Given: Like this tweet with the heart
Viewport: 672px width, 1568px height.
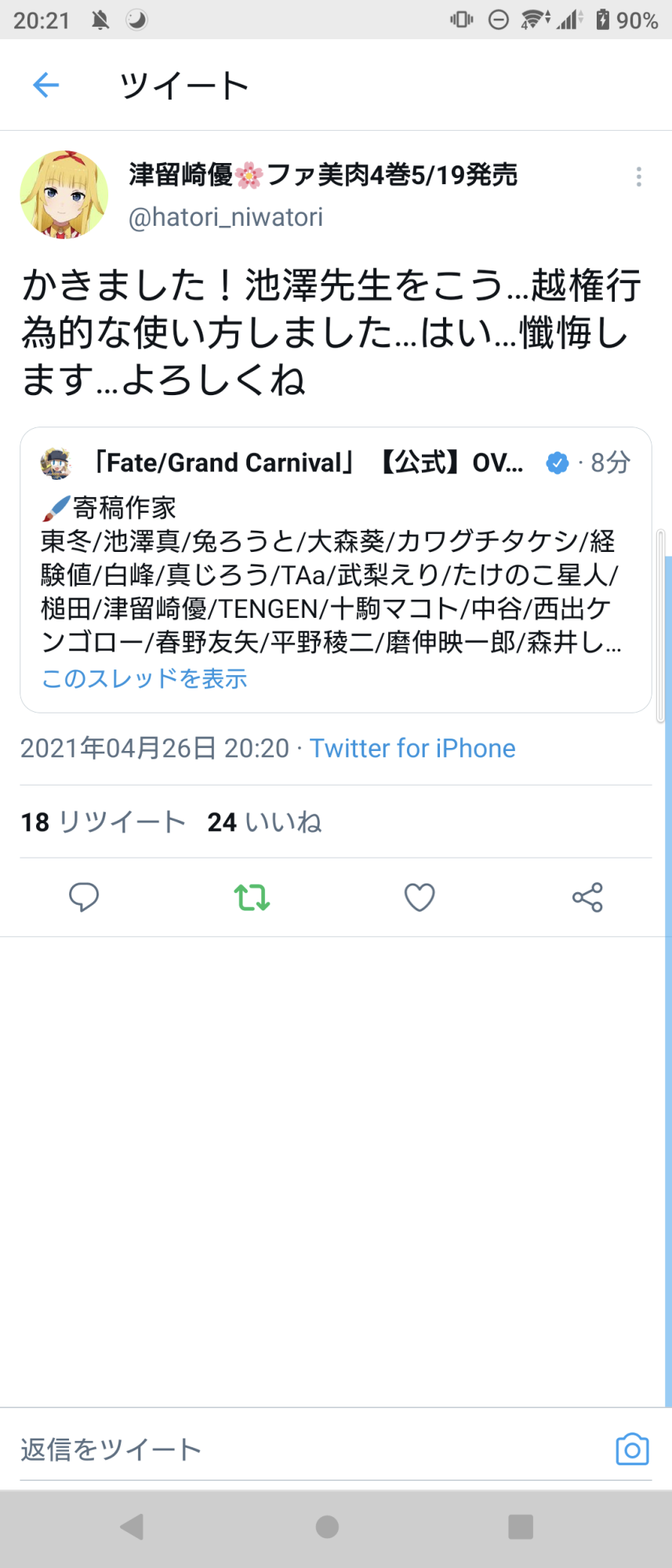Looking at the screenshot, I should (420, 897).
